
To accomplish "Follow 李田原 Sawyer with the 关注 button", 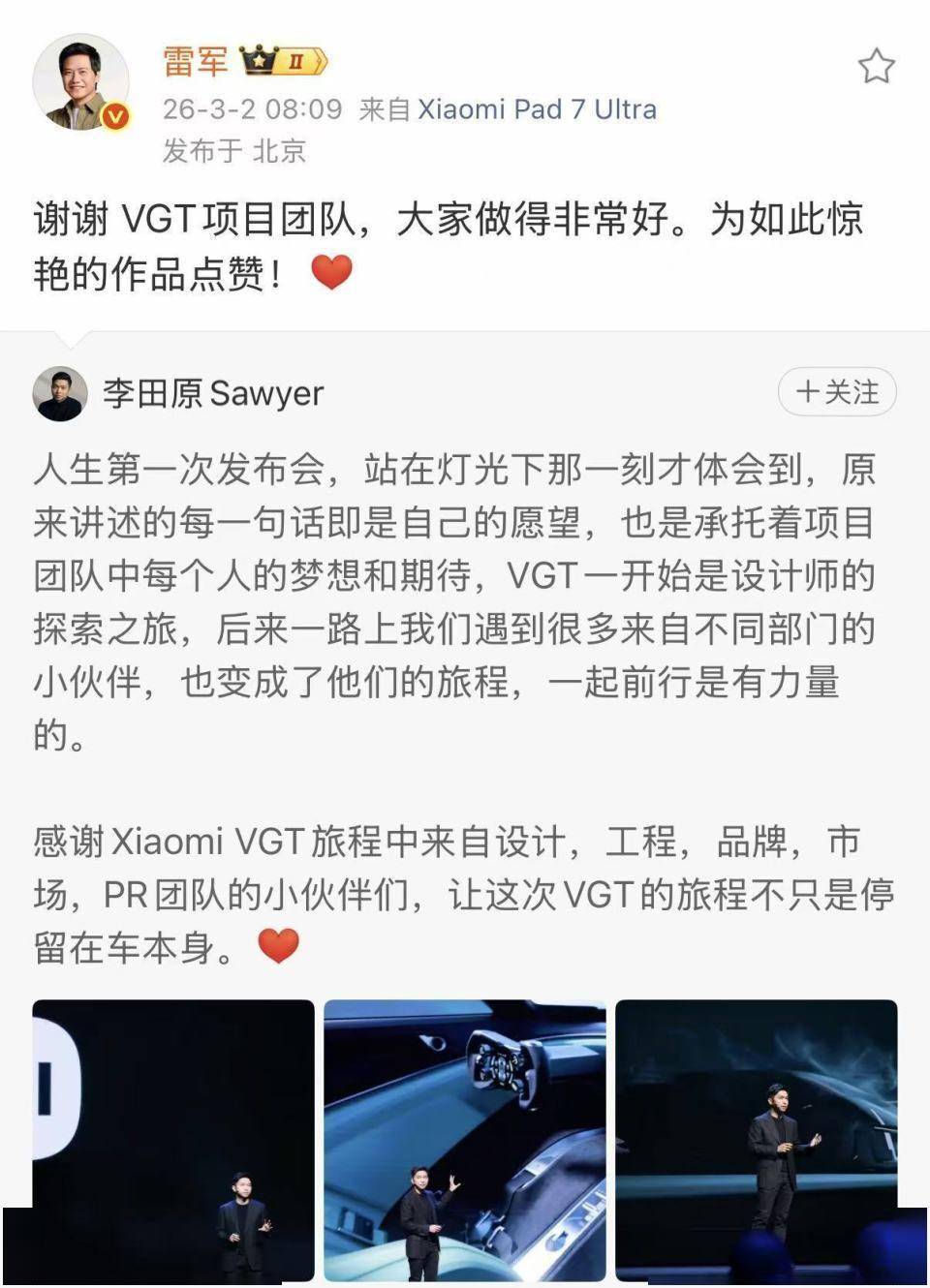I will coord(837,392).
